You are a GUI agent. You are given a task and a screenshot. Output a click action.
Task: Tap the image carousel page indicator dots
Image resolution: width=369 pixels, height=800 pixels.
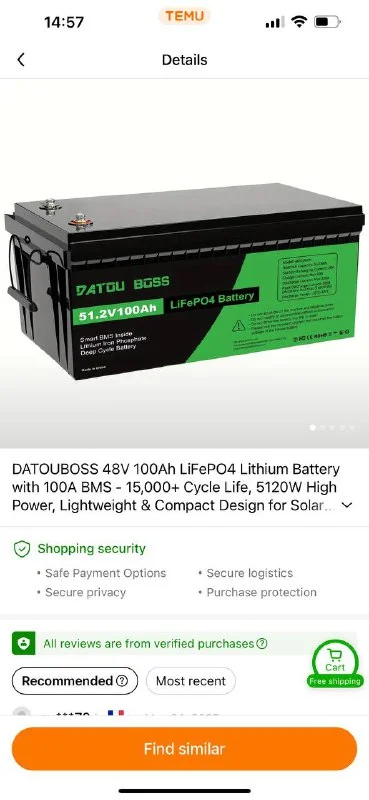[x=332, y=428]
